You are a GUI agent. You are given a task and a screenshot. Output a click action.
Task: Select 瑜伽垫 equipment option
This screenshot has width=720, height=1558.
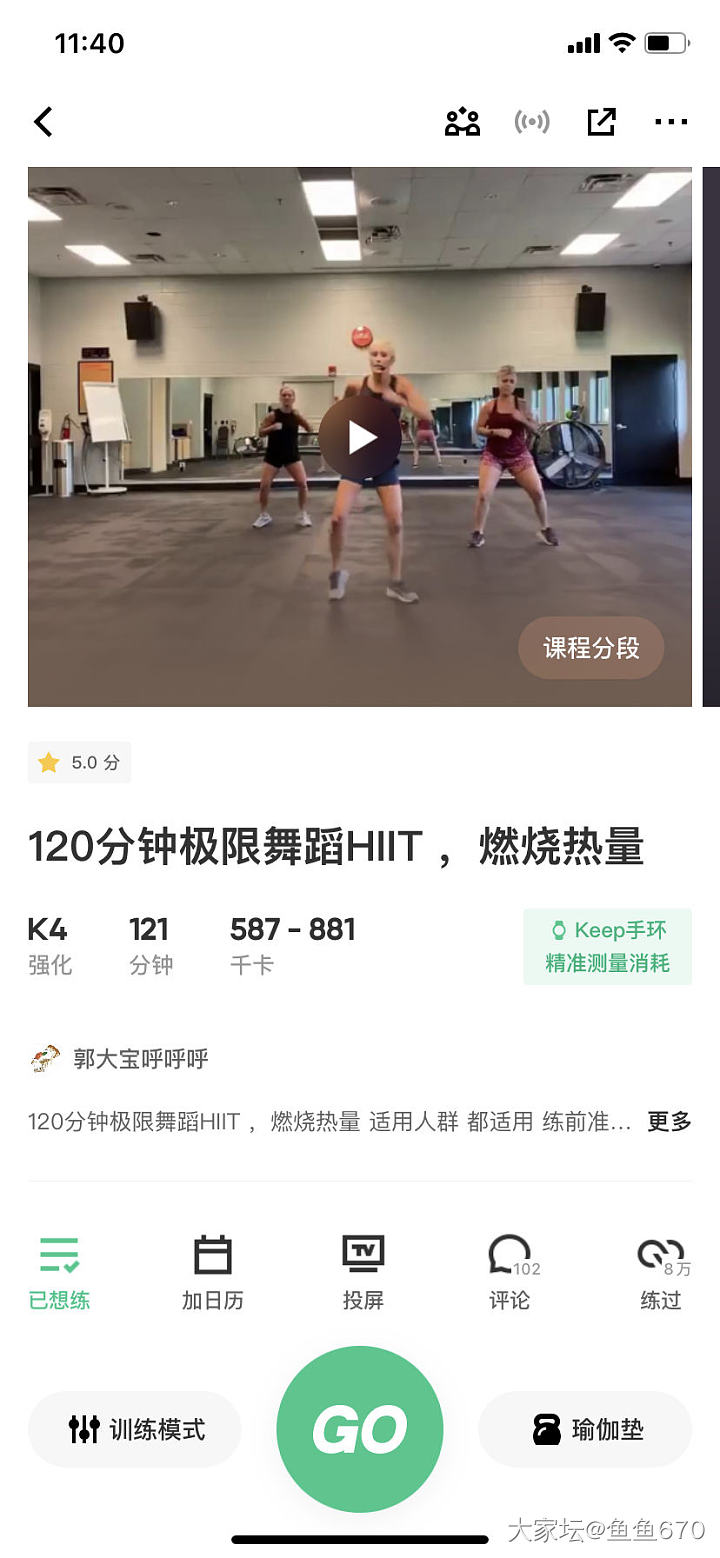tap(585, 1429)
